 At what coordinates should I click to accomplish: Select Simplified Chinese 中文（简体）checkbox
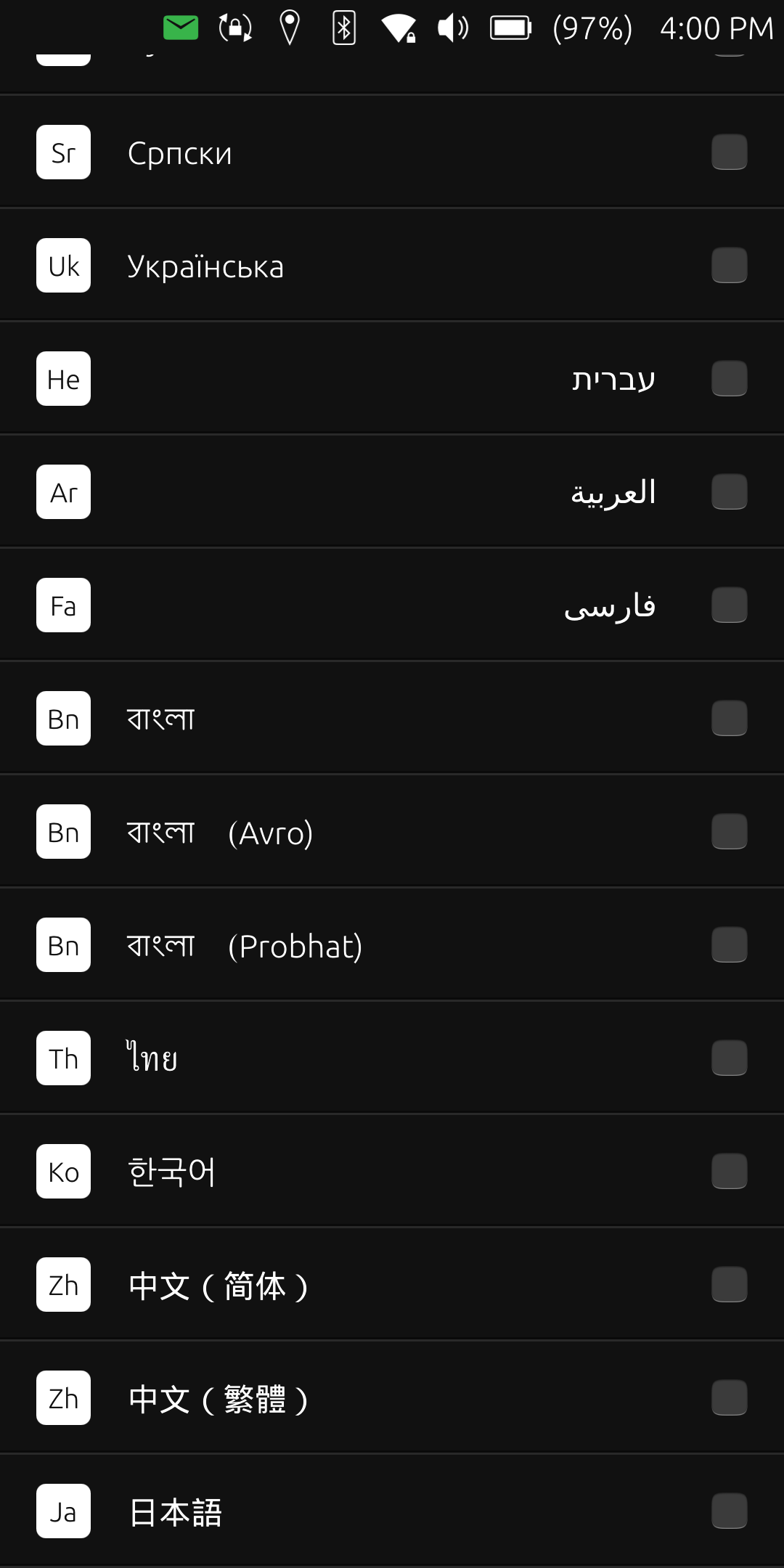[x=729, y=1285]
